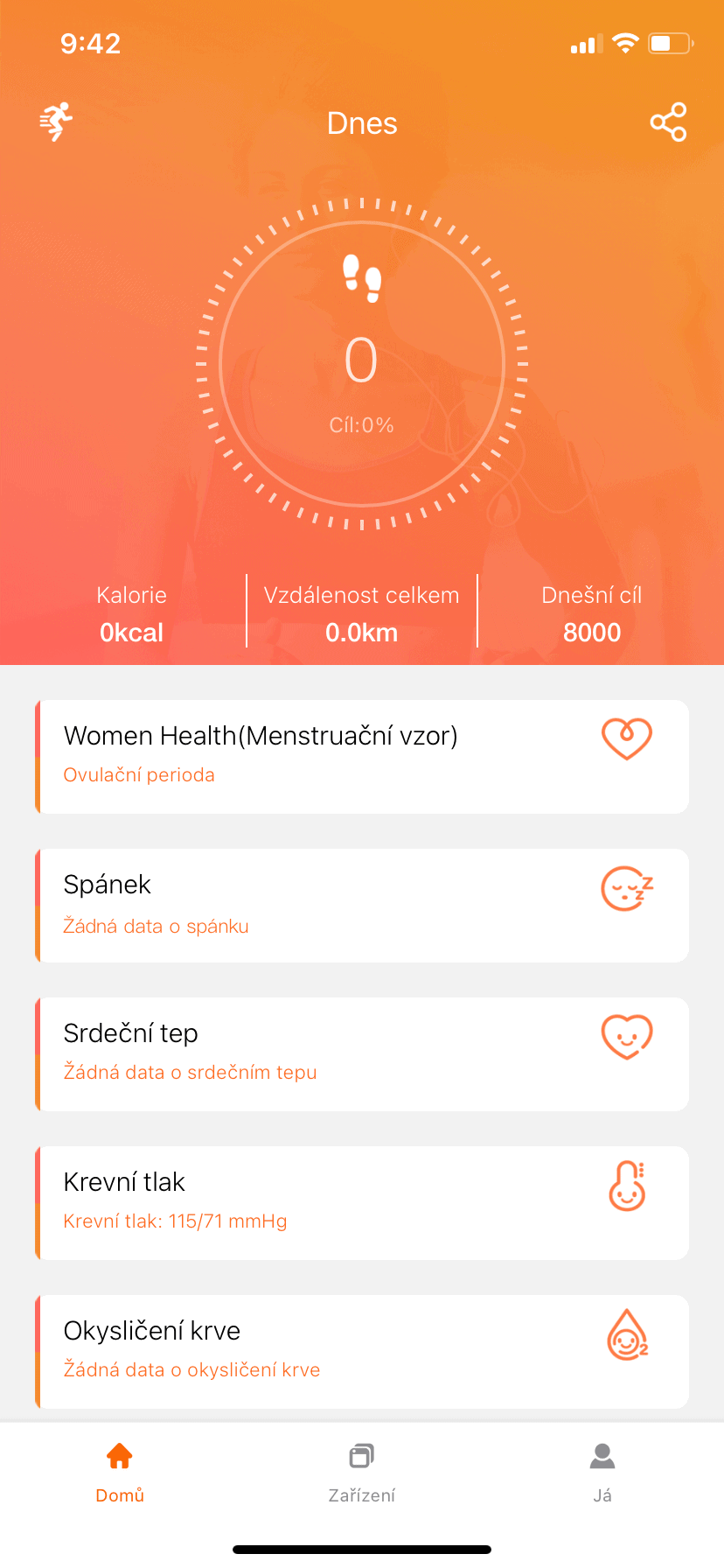This screenshot has width=724, height=1568.
Task: Open the running workout icon
Action: tap(56, 122)
